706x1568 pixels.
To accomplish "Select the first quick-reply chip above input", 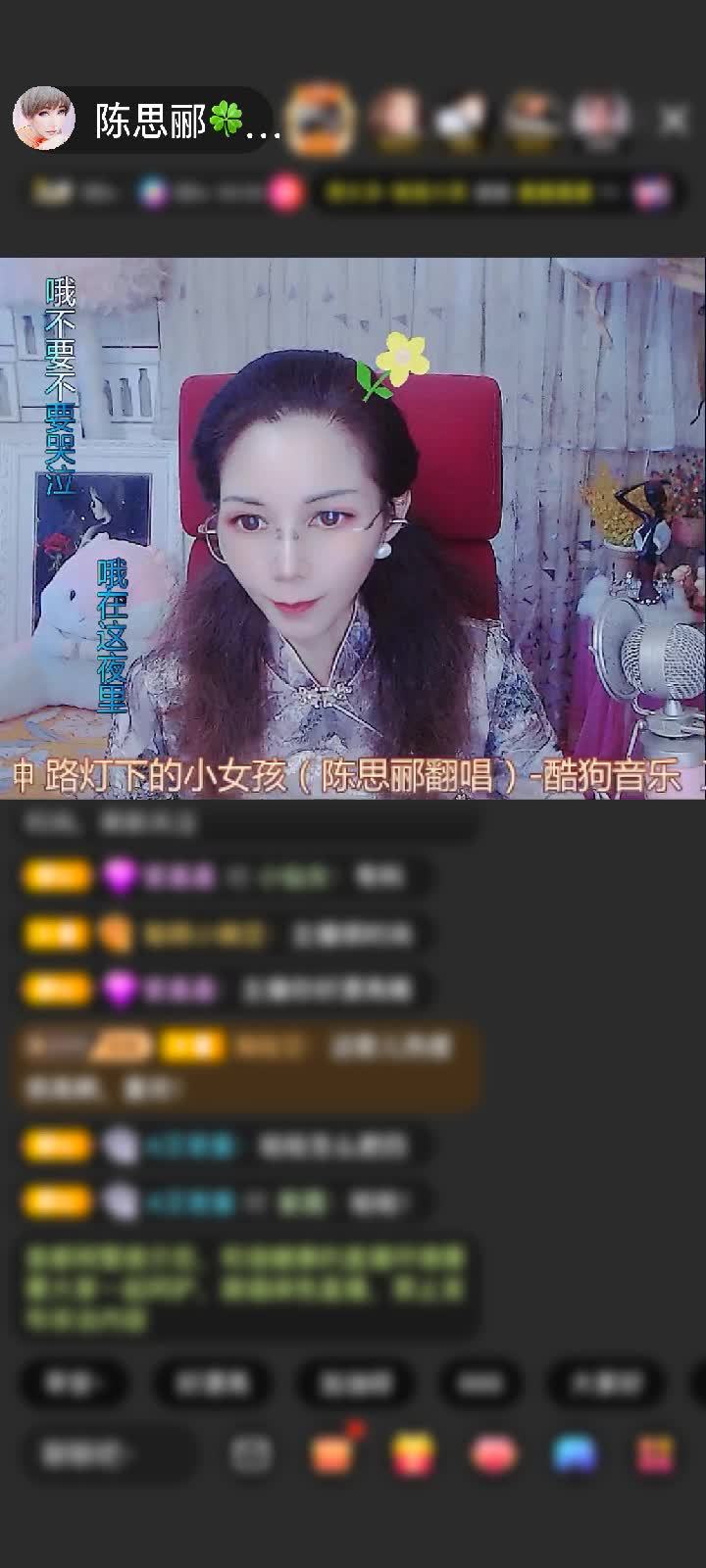I will click(75, 1383).
